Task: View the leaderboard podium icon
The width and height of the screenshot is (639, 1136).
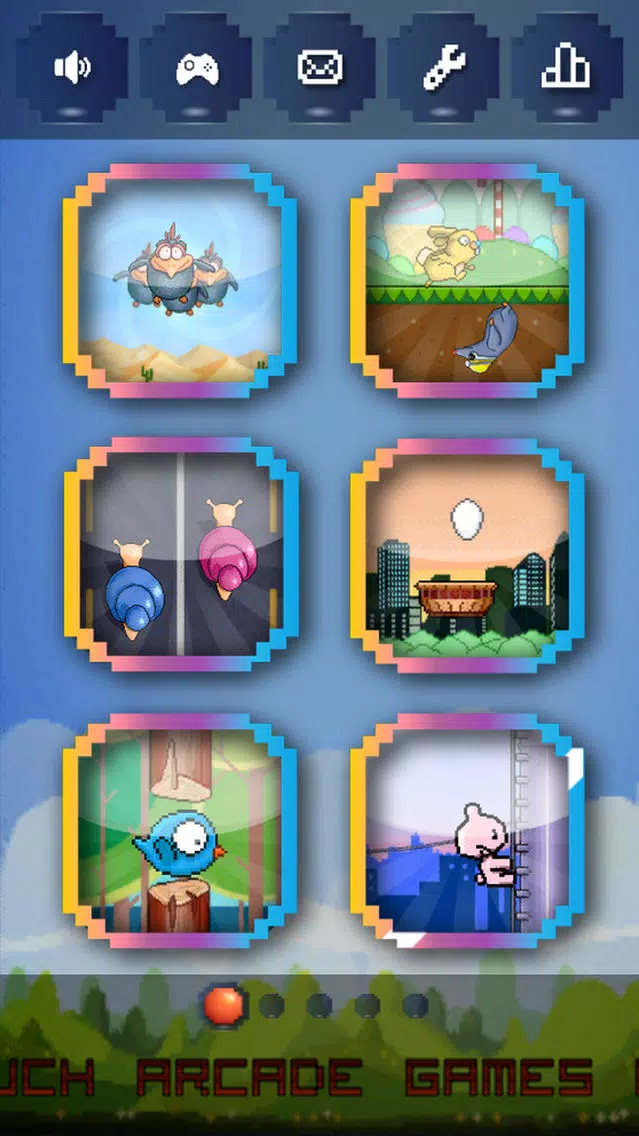Action: coord(566,67)
